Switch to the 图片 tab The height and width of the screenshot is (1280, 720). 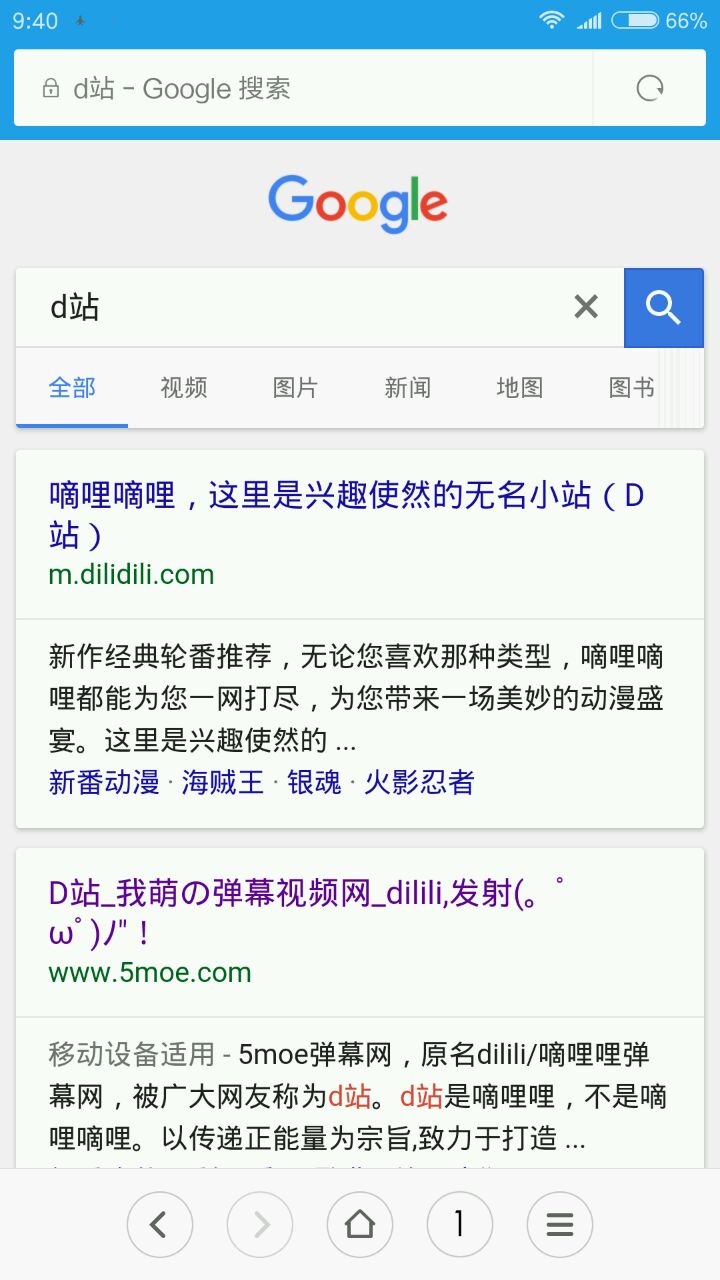pyautogui.click(x=296, y=388)
